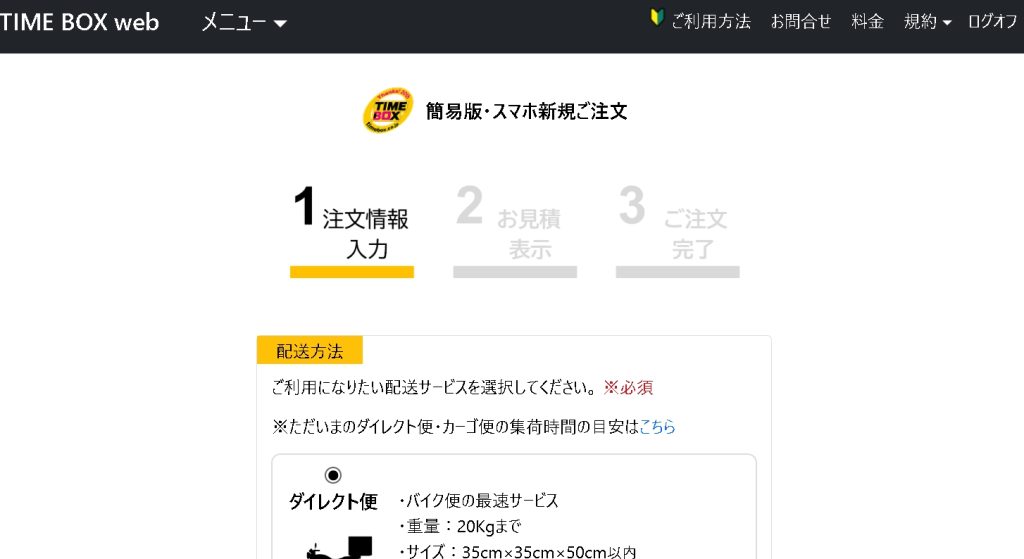Open the メニュー dropdown

(x=243, y=22)
